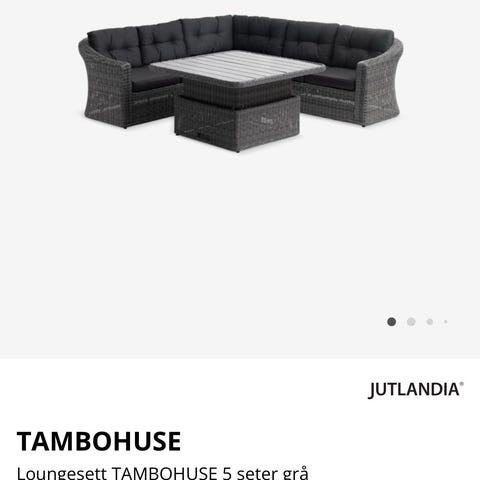Open the JUTLANDIA brand link
Screen dimensions: 480x480
(x=416, y=390)
